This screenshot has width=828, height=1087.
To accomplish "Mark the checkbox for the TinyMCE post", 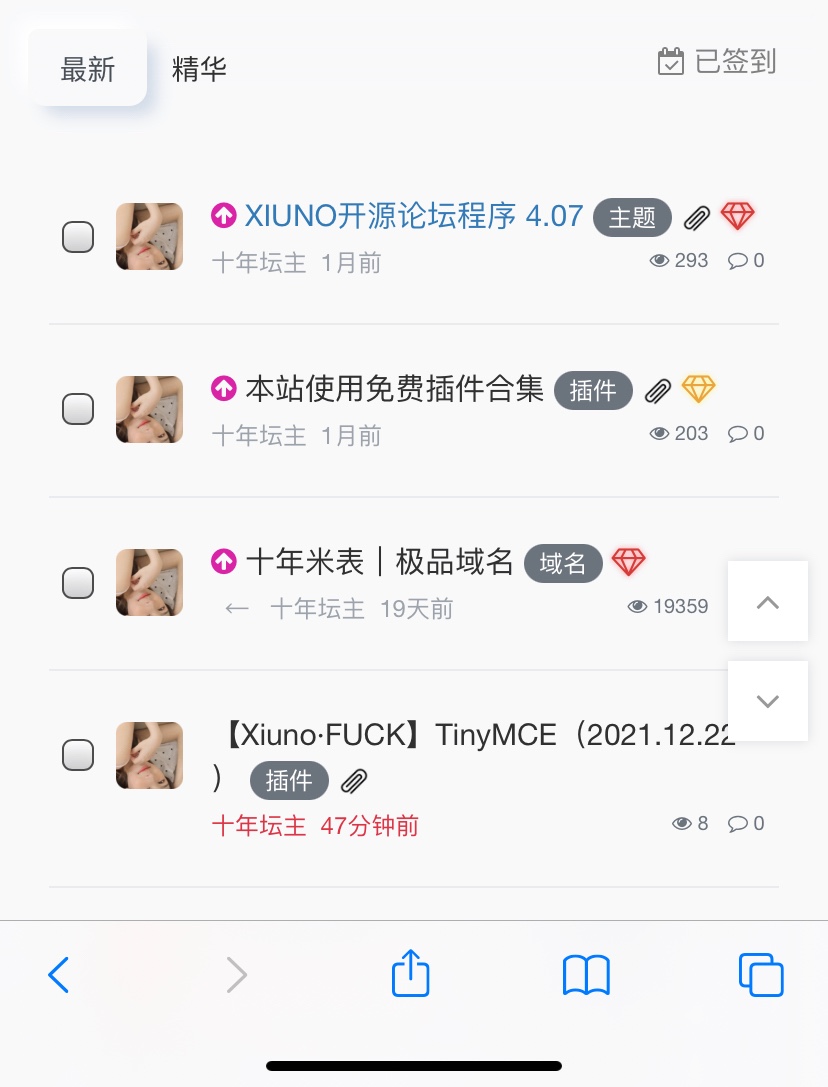I will tap(78, 755).
